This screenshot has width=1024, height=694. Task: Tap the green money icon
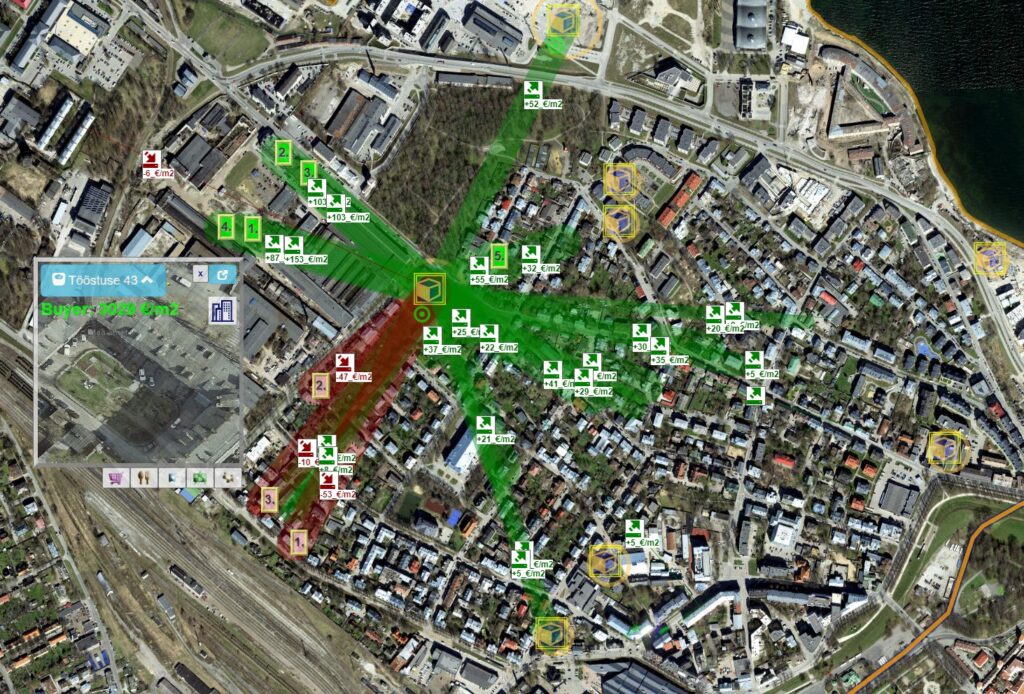click(x=199, y=478)
